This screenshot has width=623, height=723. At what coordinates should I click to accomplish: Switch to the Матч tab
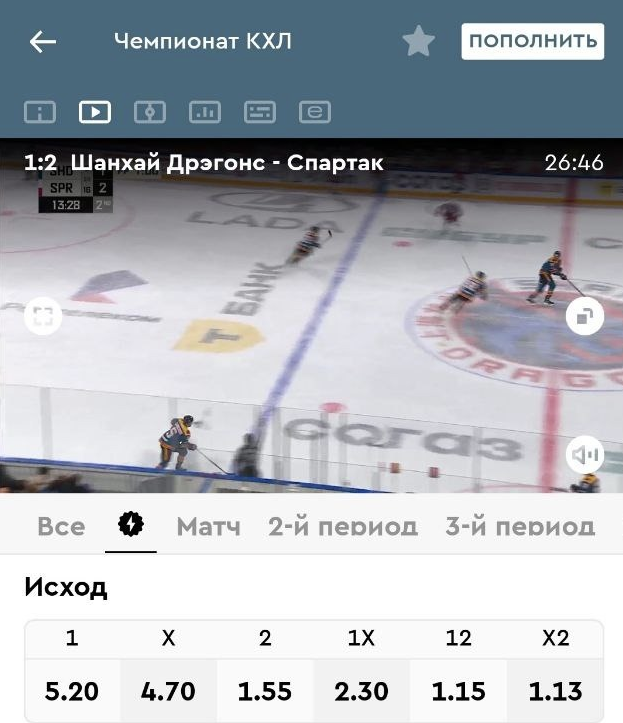208,526
